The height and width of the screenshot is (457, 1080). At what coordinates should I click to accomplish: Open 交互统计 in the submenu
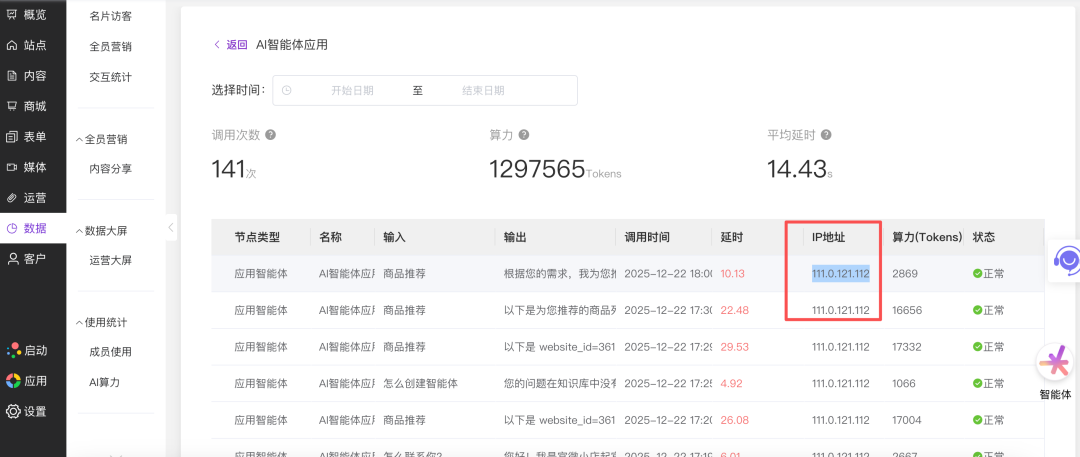point(110,77)
